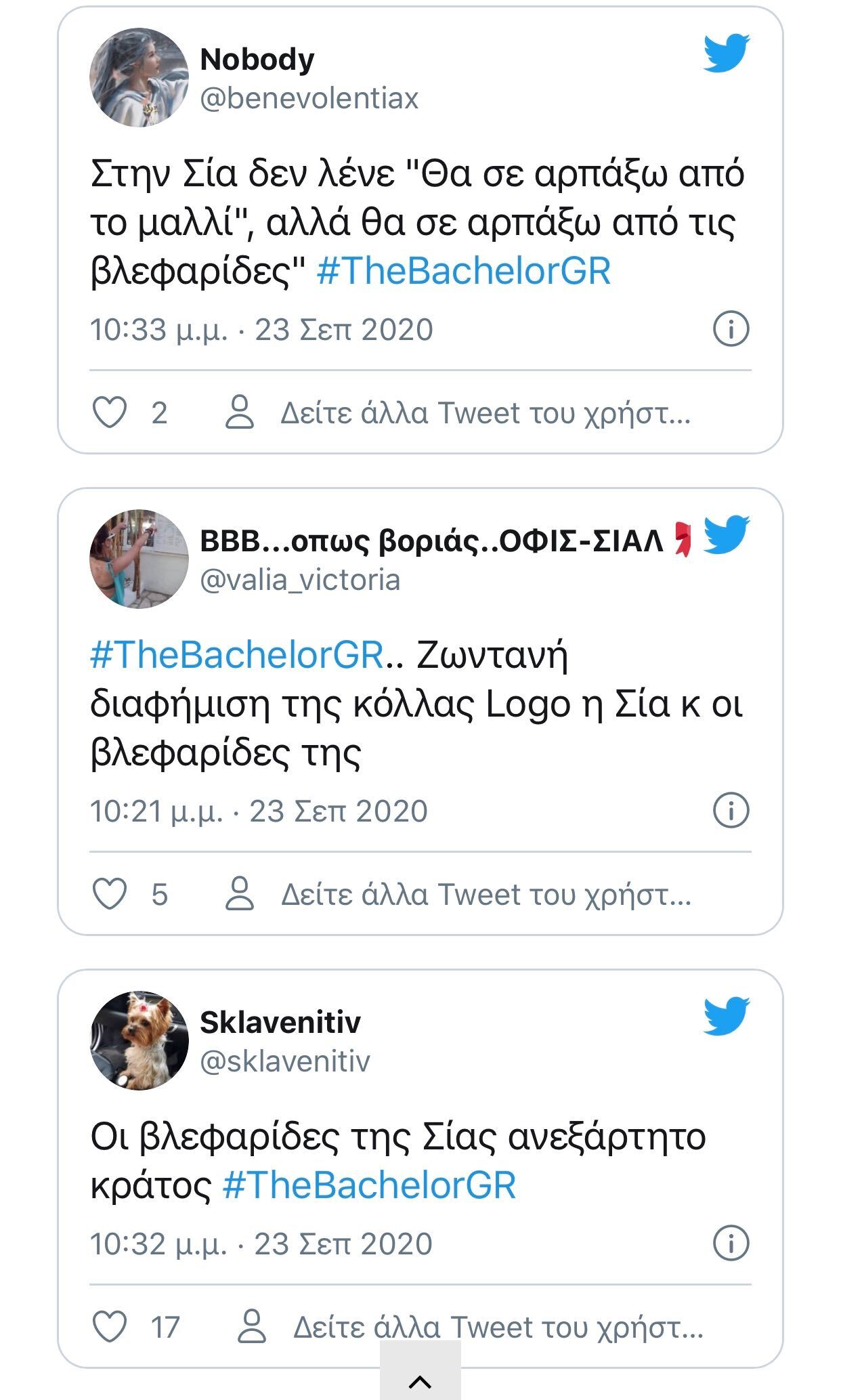Tap the scroll-to-top chevron button
Viewport: 841px width, 1400px height.
420,1381
